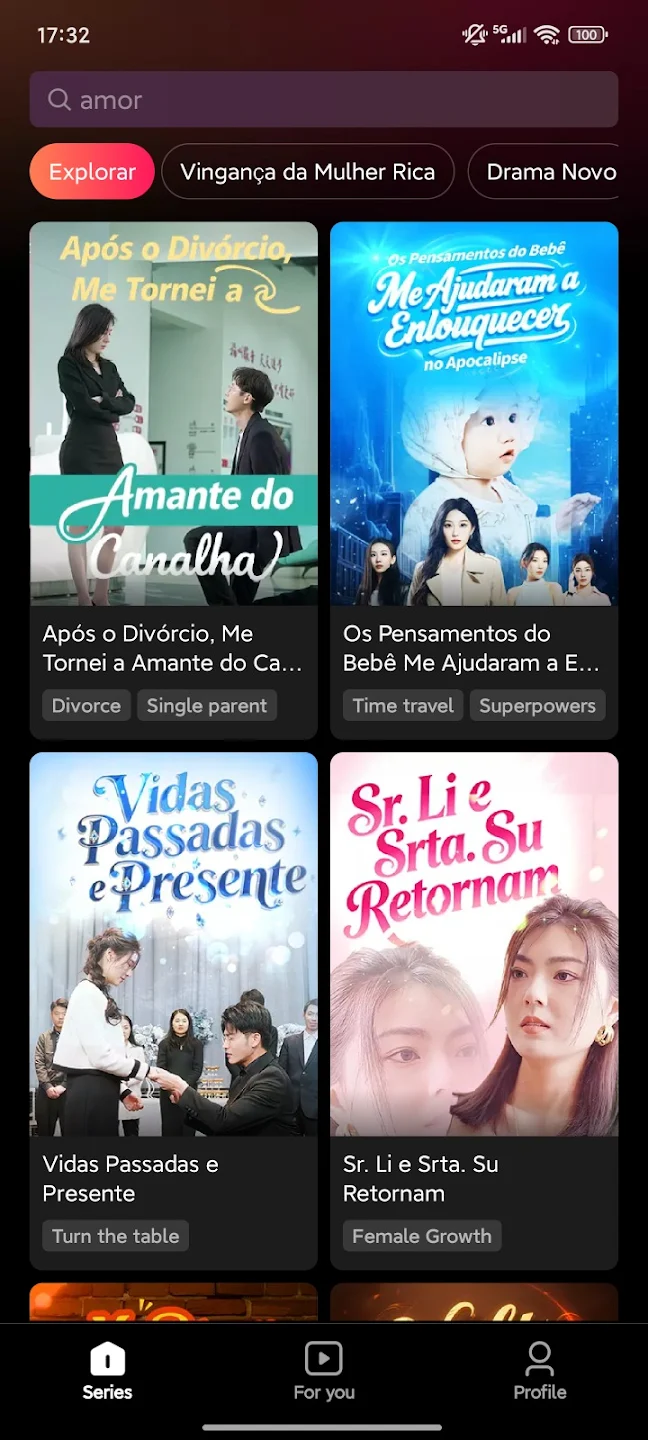The width and height of the screenshot is (648, 1440).
Task: Tap the Turn the table tag
Action: point(116,1236)
